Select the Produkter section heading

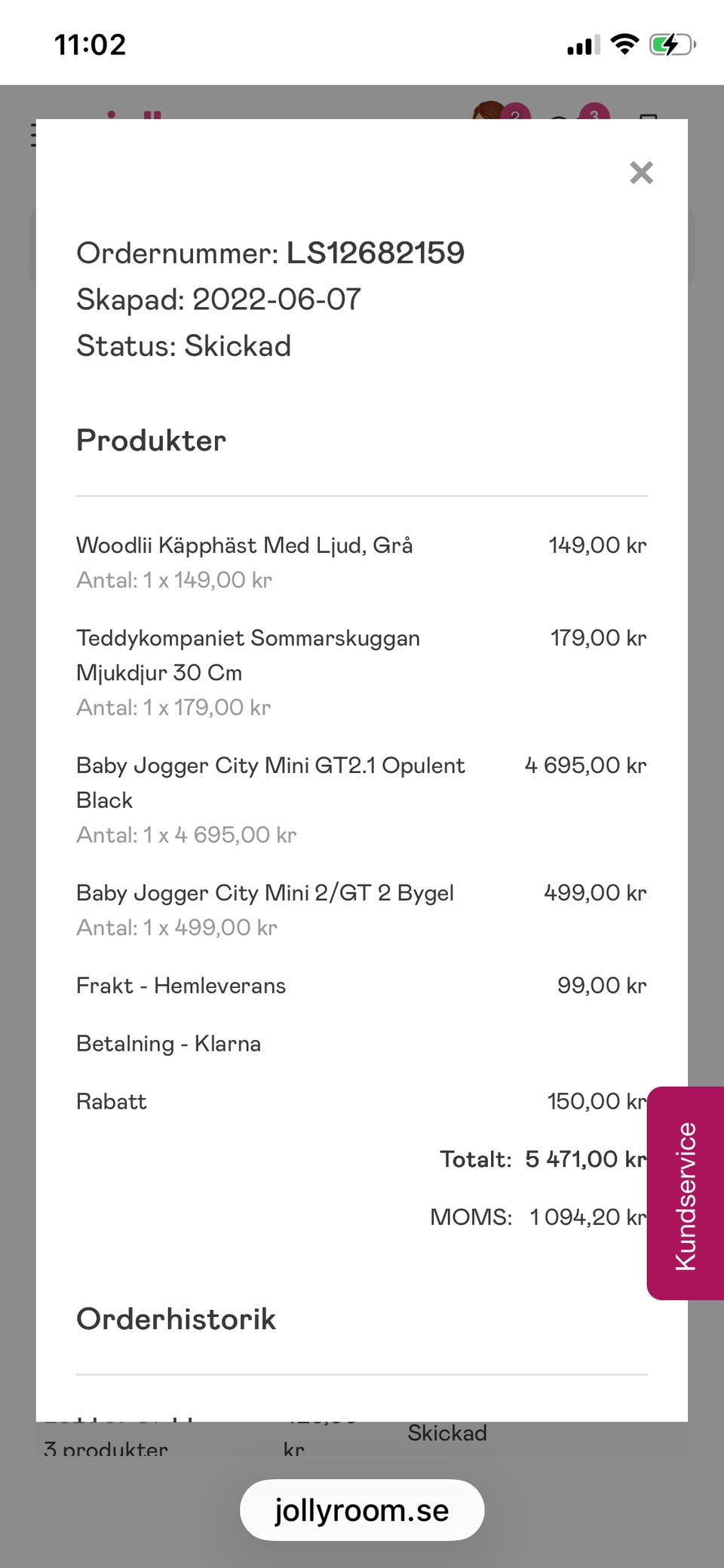(x=150, y=440)
